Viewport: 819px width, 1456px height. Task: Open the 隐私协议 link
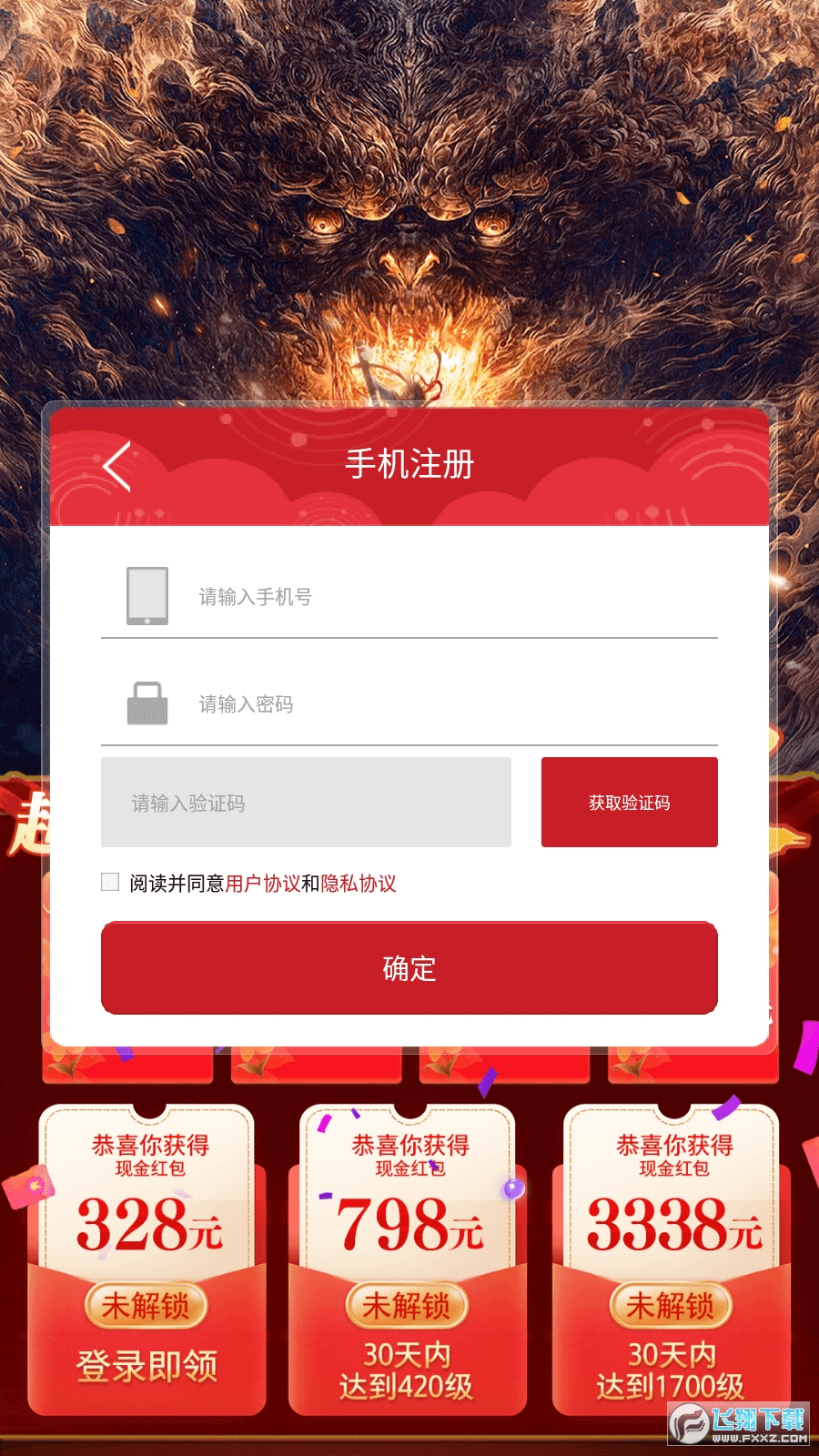click(x=359, y=884)
